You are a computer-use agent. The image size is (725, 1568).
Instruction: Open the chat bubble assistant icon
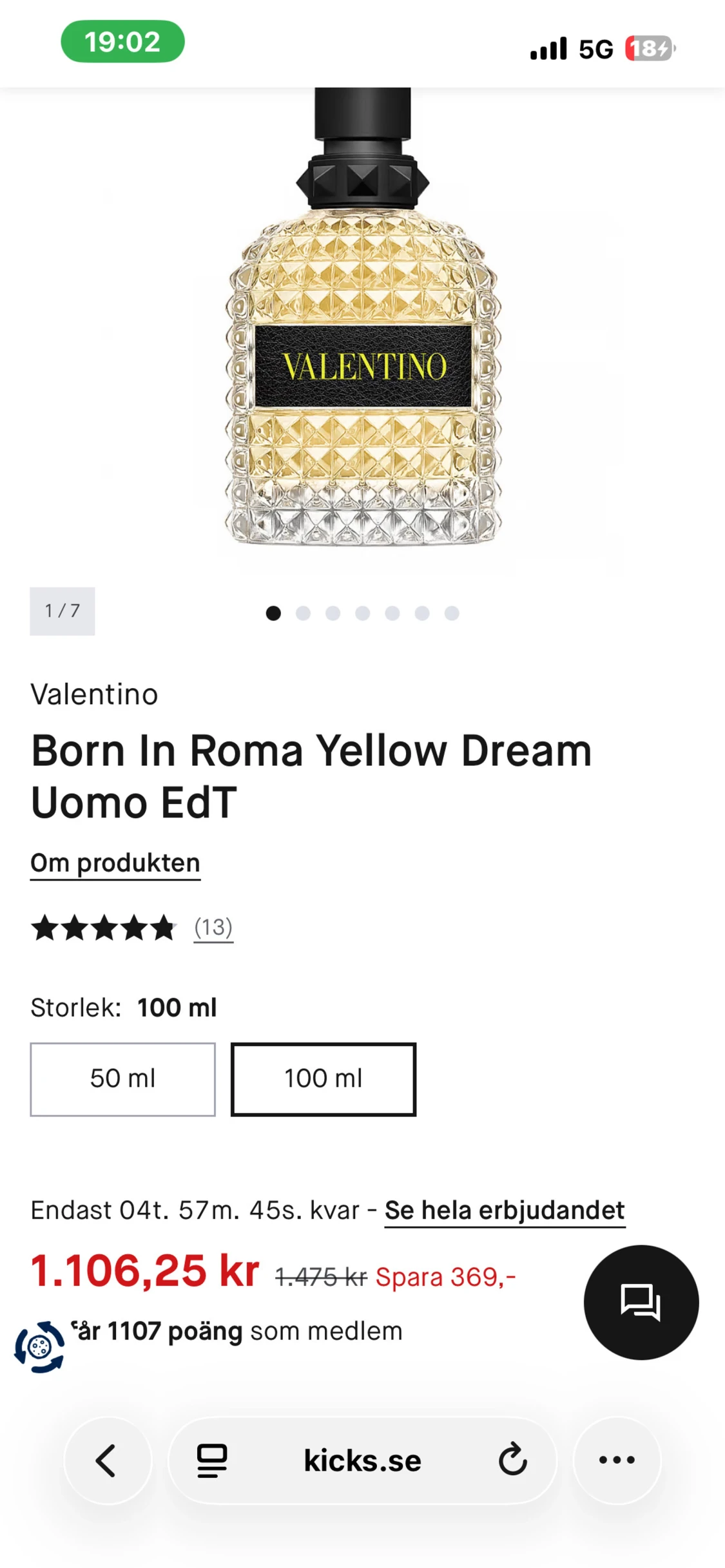641,1303
